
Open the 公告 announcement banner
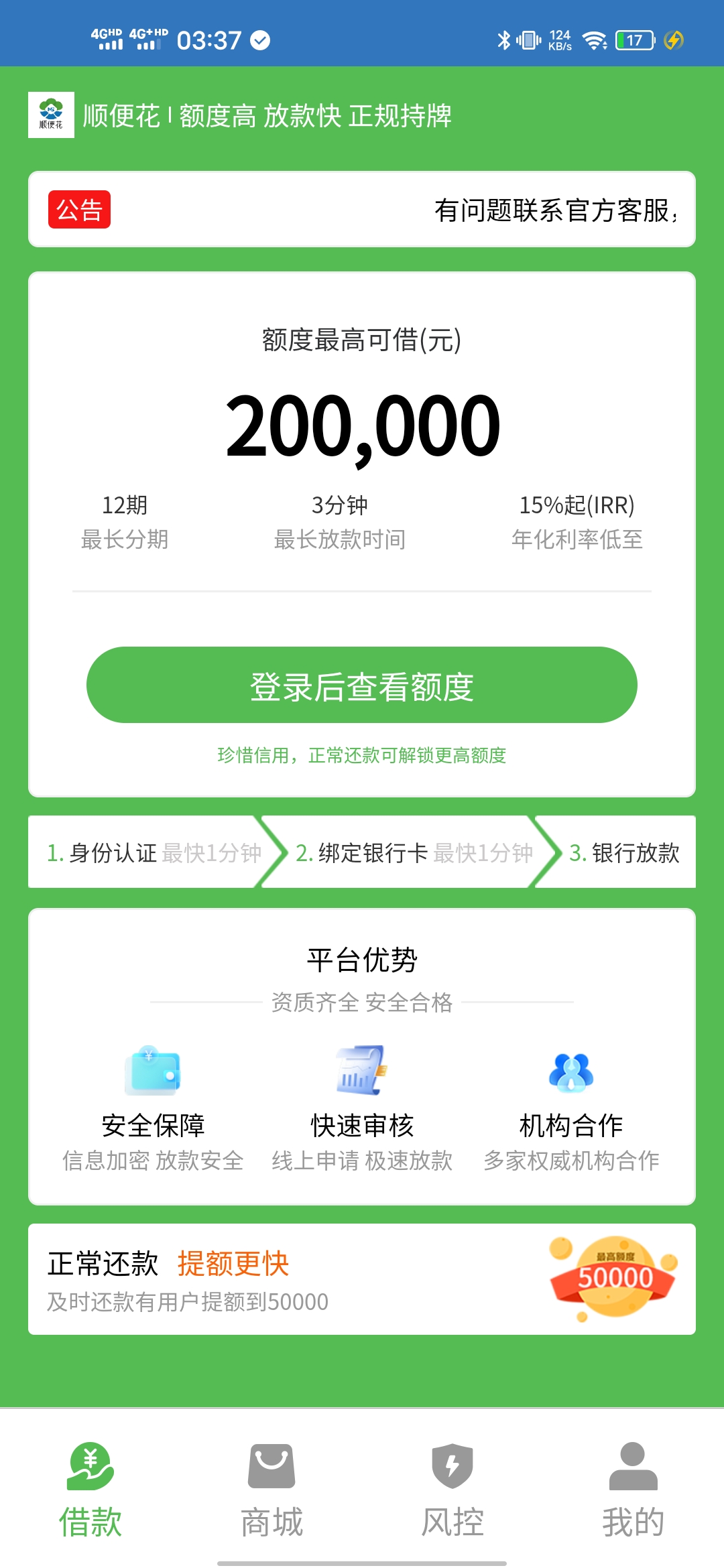[x=362, y=210]
